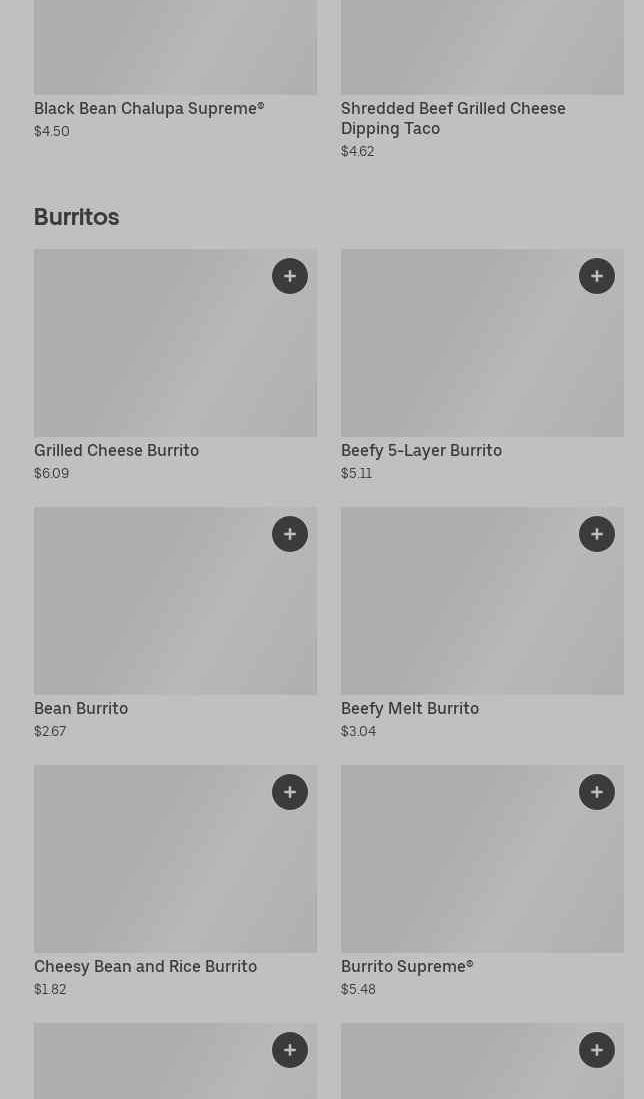Add Beefy Melt Burrito with plus button
This screenshot has height=1099, width=644.
pos(597,534)
